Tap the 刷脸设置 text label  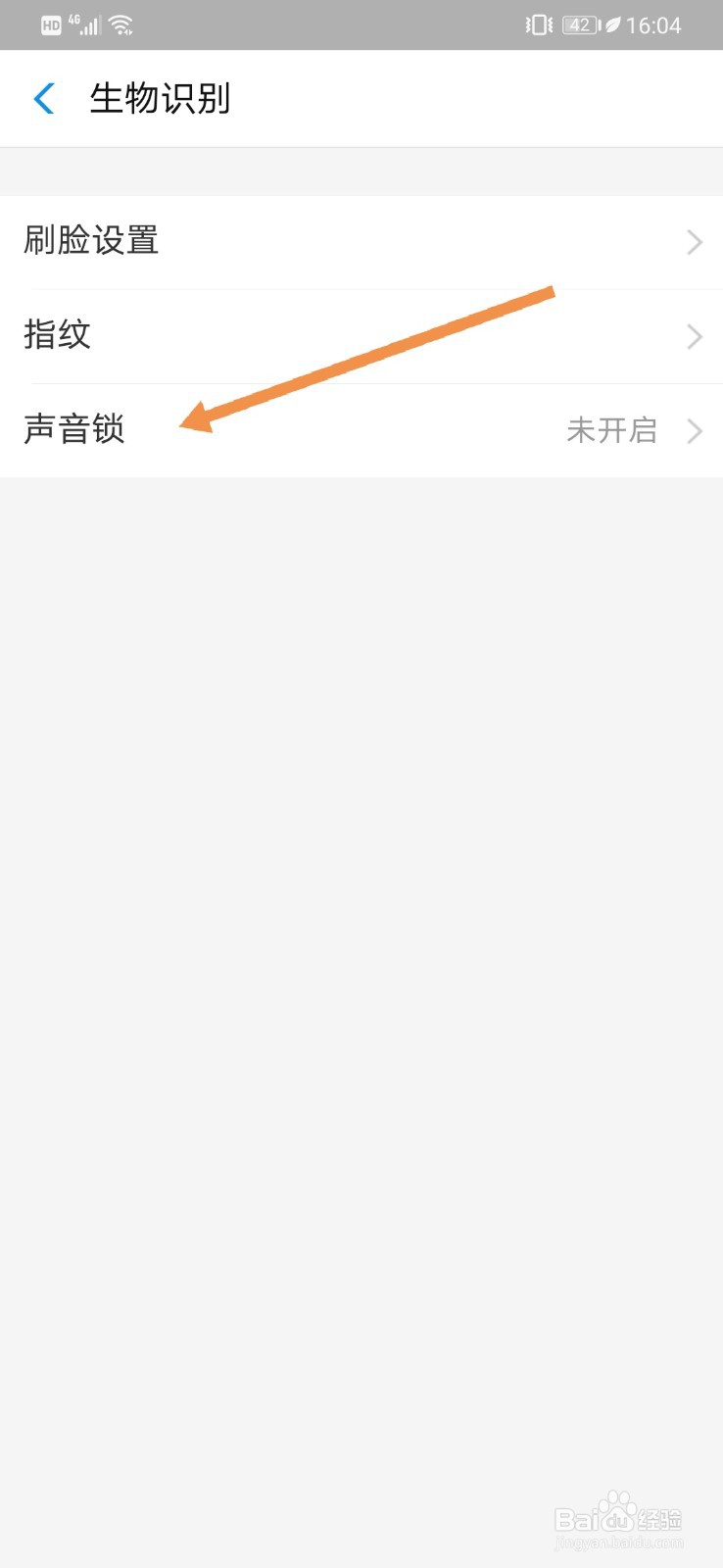tap(92, 242)
